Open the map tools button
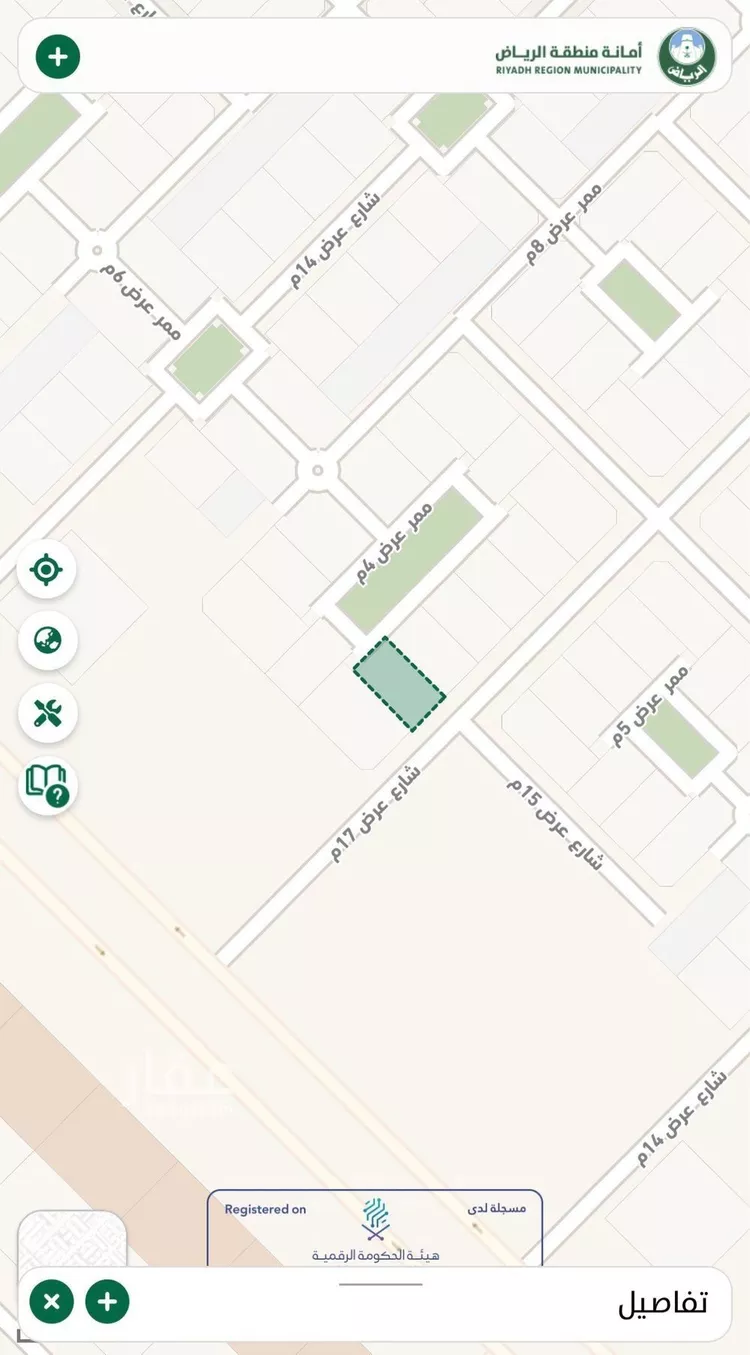The width and height of the screenshot is (750, 1355). 47,713
